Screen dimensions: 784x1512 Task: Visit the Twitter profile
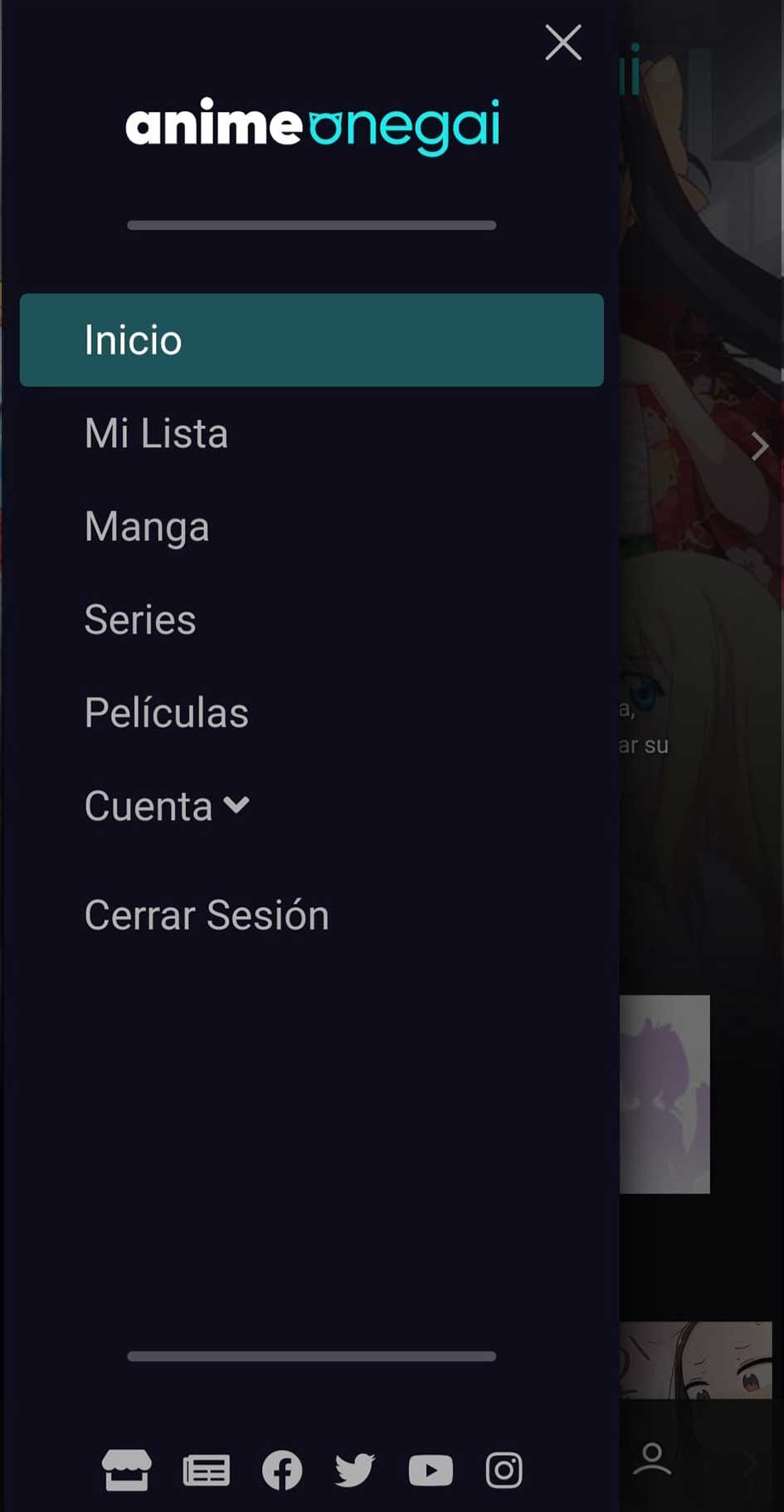(x=355, y=1471)
